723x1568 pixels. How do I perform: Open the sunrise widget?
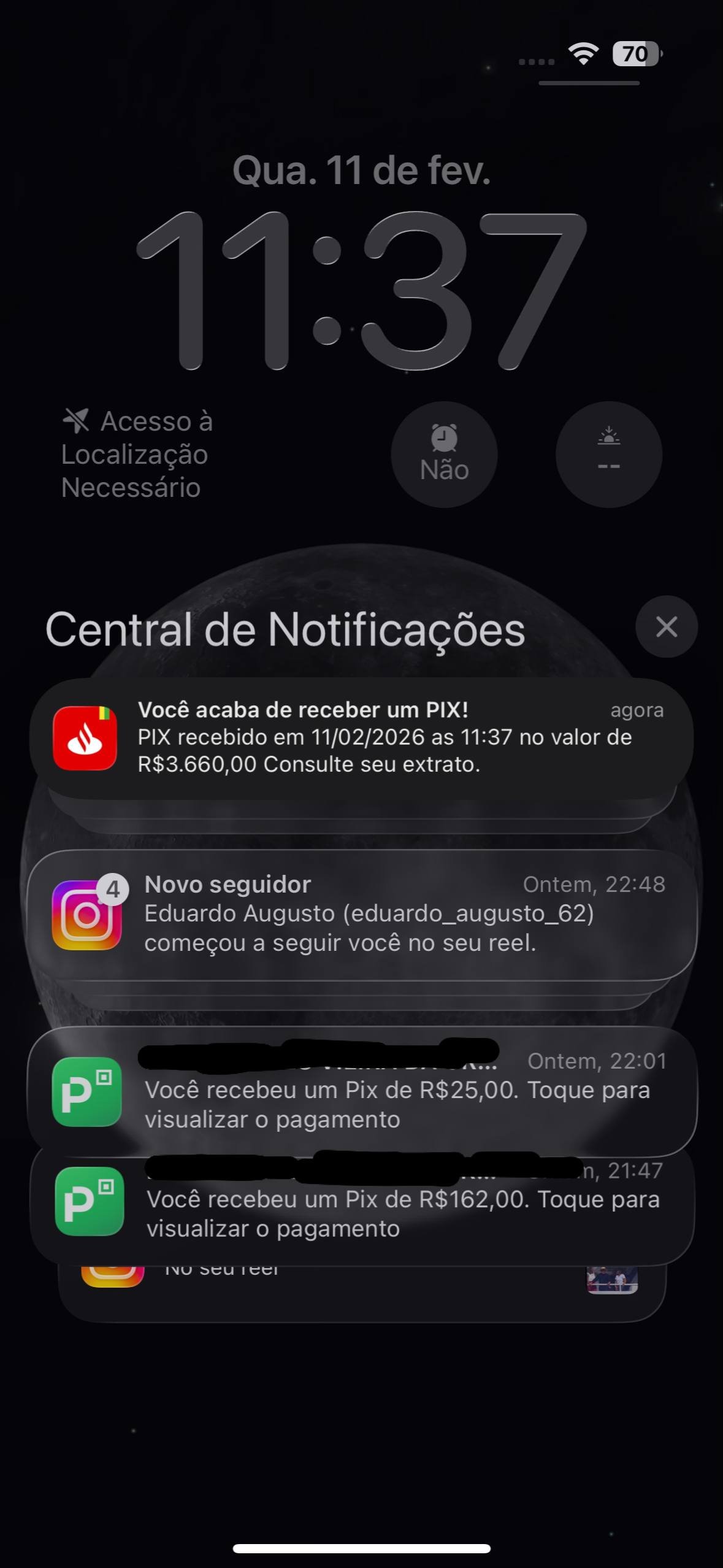(x=608, y=455)
